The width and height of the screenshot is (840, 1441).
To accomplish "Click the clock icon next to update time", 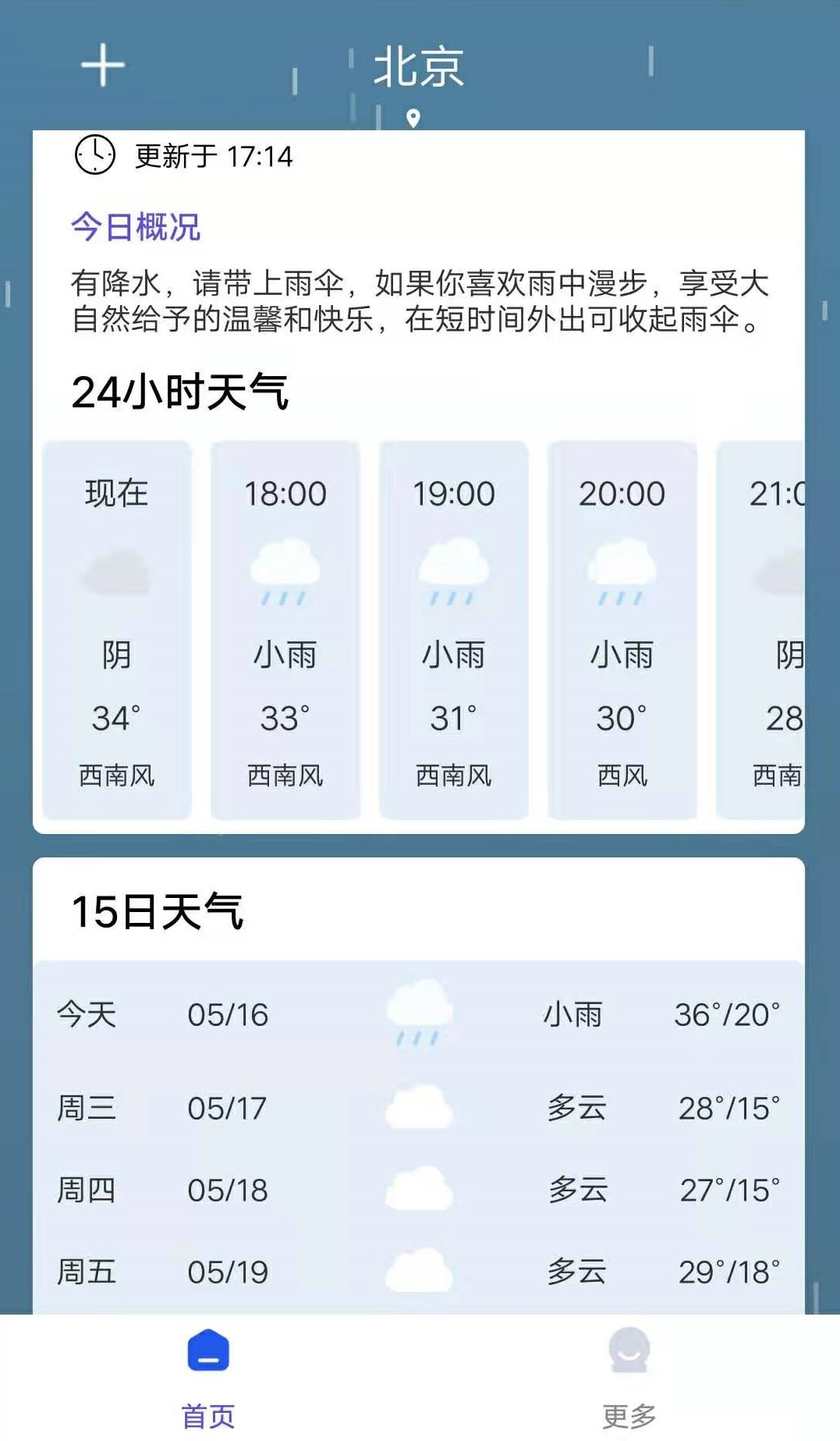I will 91,154.
